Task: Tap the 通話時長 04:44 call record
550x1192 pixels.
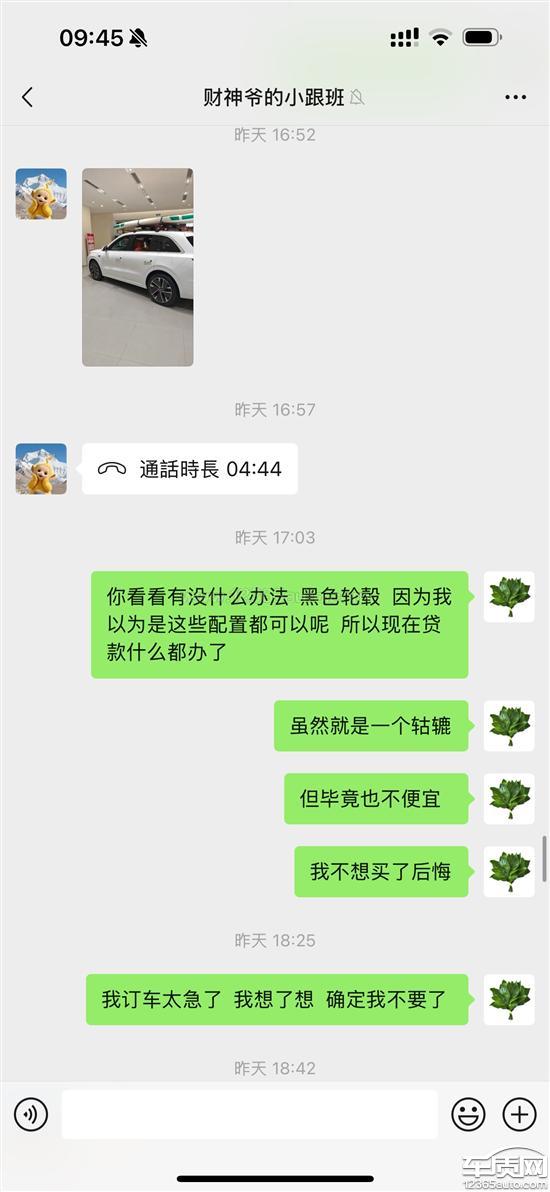Action: tap(190, 469)
